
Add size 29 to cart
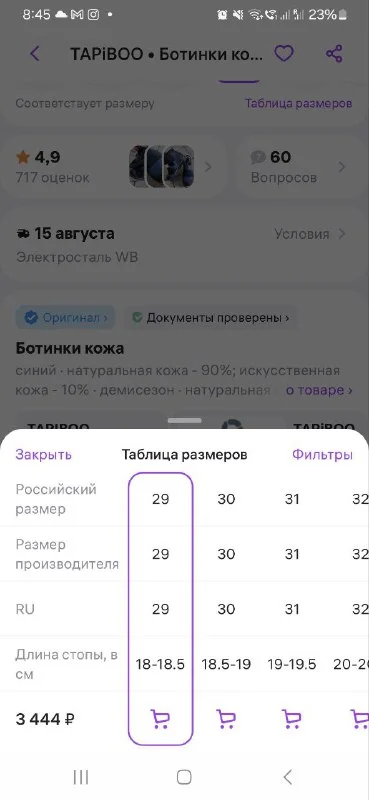click(x=161, y=719)
